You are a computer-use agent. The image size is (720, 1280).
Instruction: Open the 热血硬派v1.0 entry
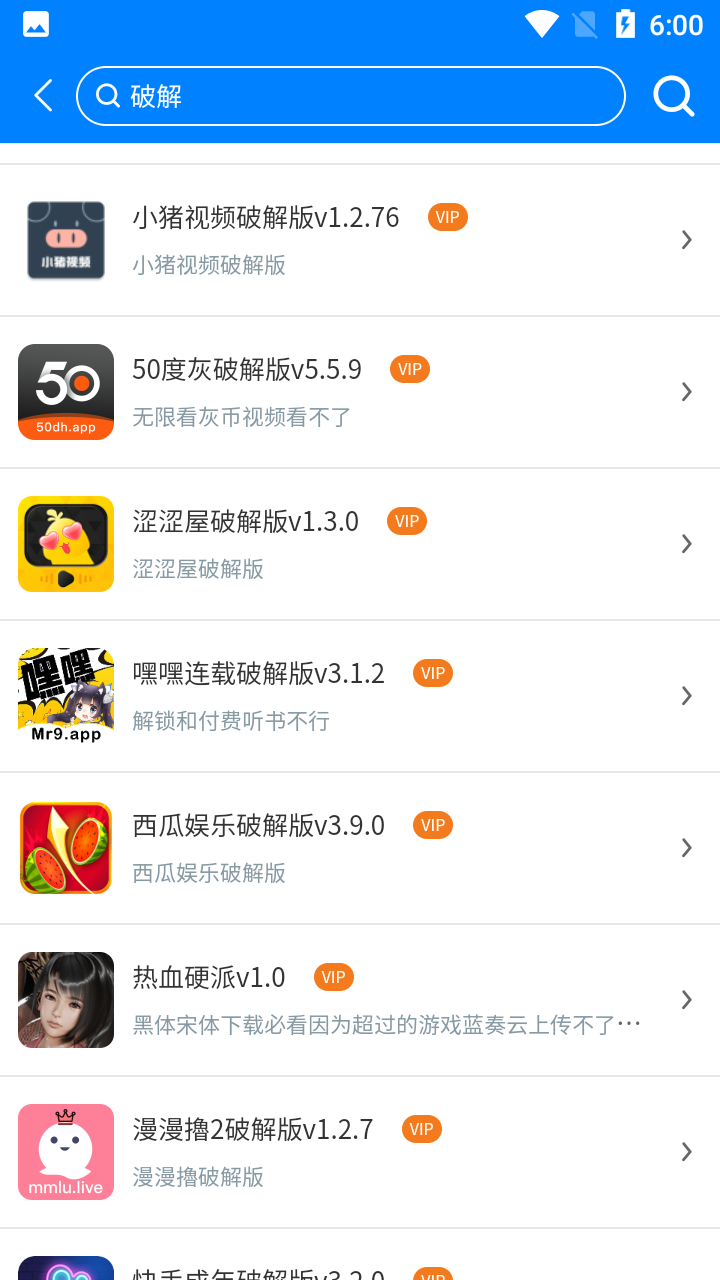coord(360,1000)
